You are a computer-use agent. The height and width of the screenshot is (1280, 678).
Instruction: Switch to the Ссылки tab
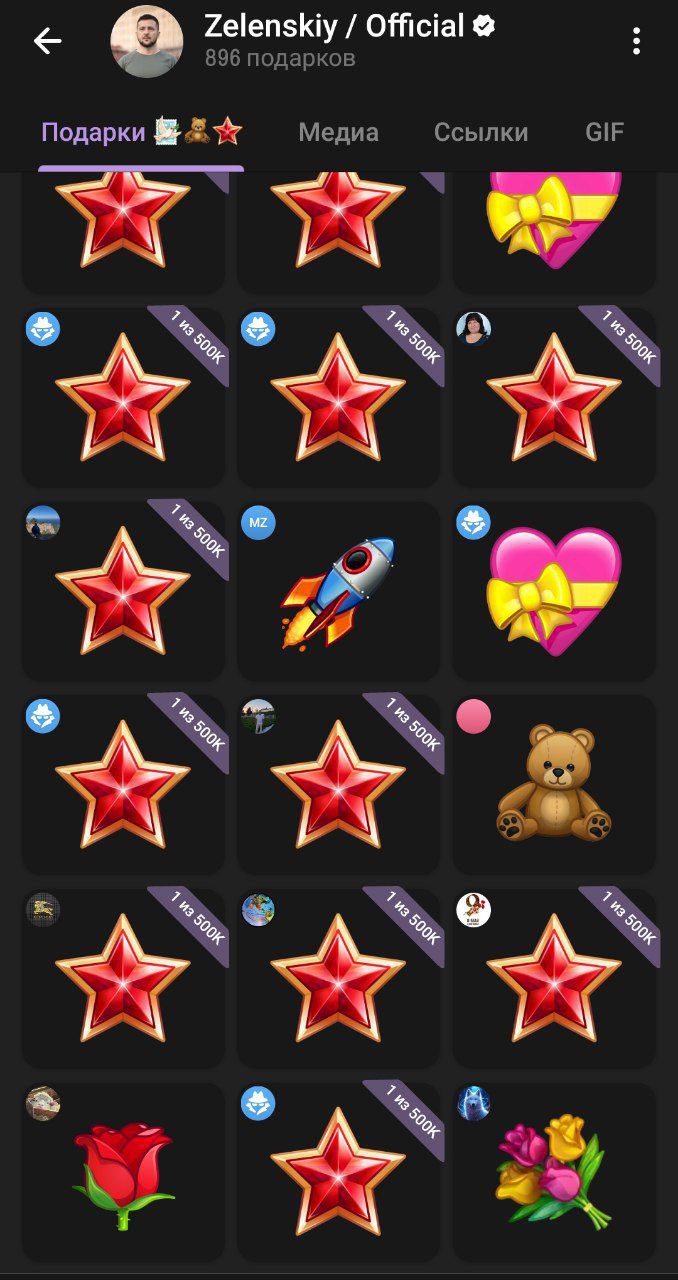[x=481, y=132]
